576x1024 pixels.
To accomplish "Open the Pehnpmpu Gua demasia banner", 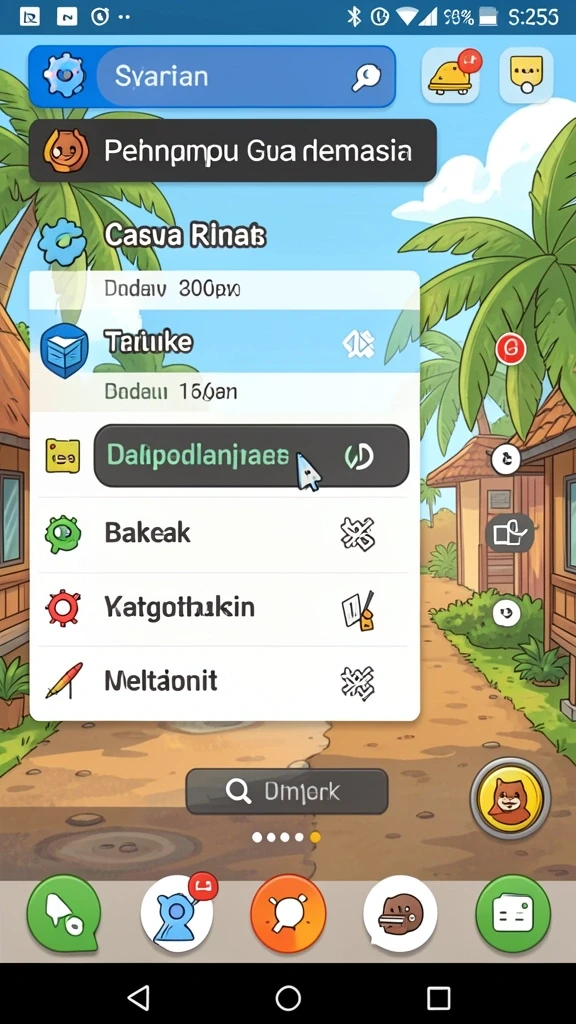I will tap(232, 151).
